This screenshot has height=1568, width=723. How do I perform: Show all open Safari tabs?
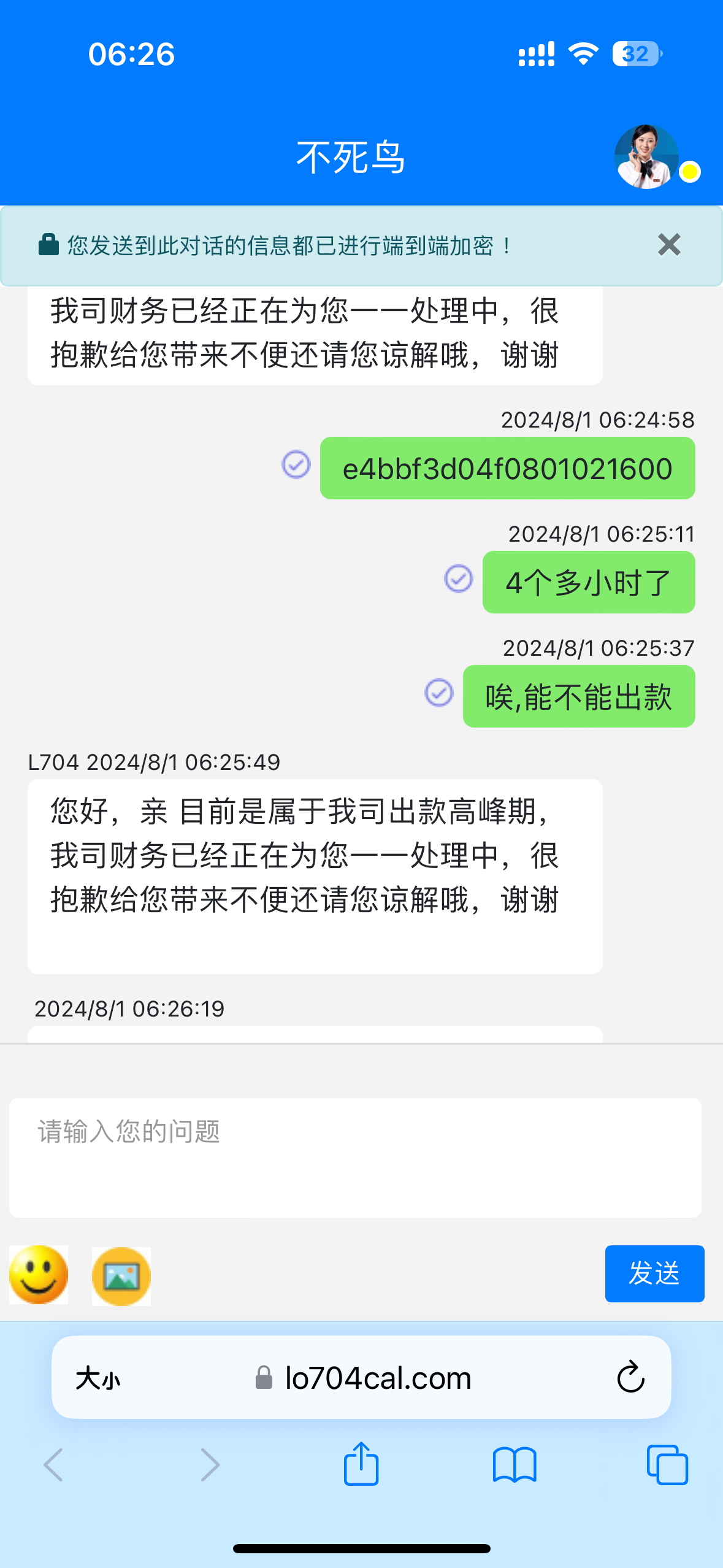(x=667, y=1465)
